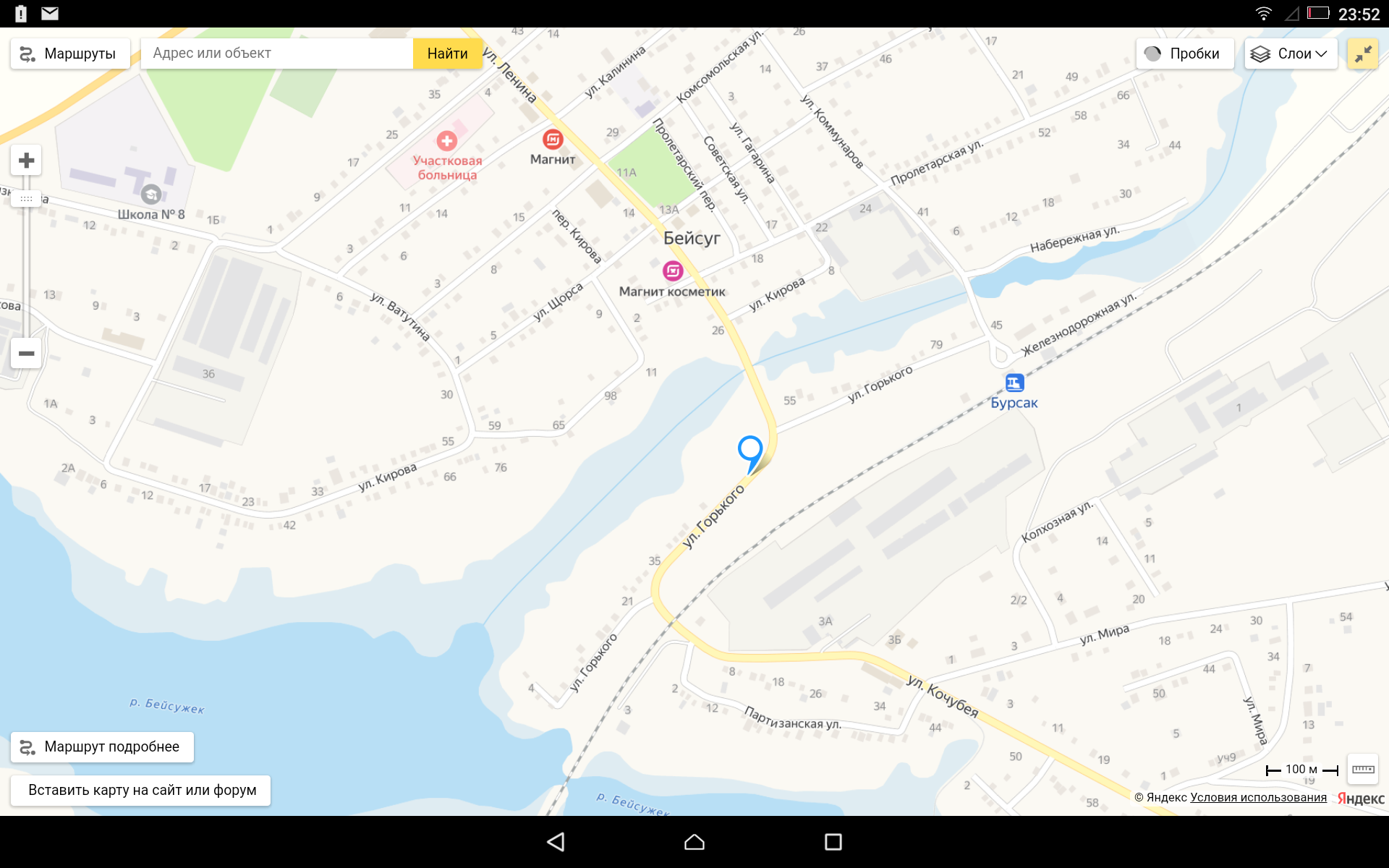Expand the Слои layers dropdown
1389x868 pixels.
(1291, 54)
